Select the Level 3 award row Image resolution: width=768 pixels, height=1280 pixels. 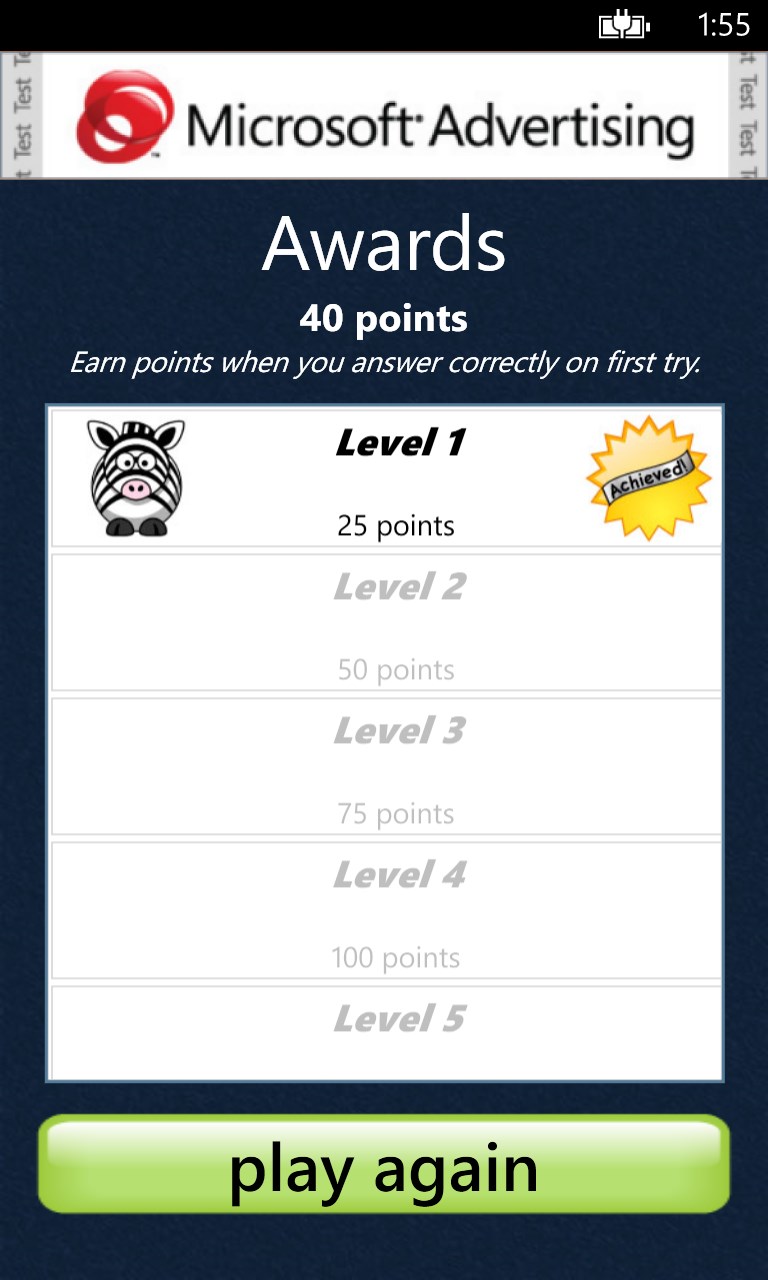[385, 766]
